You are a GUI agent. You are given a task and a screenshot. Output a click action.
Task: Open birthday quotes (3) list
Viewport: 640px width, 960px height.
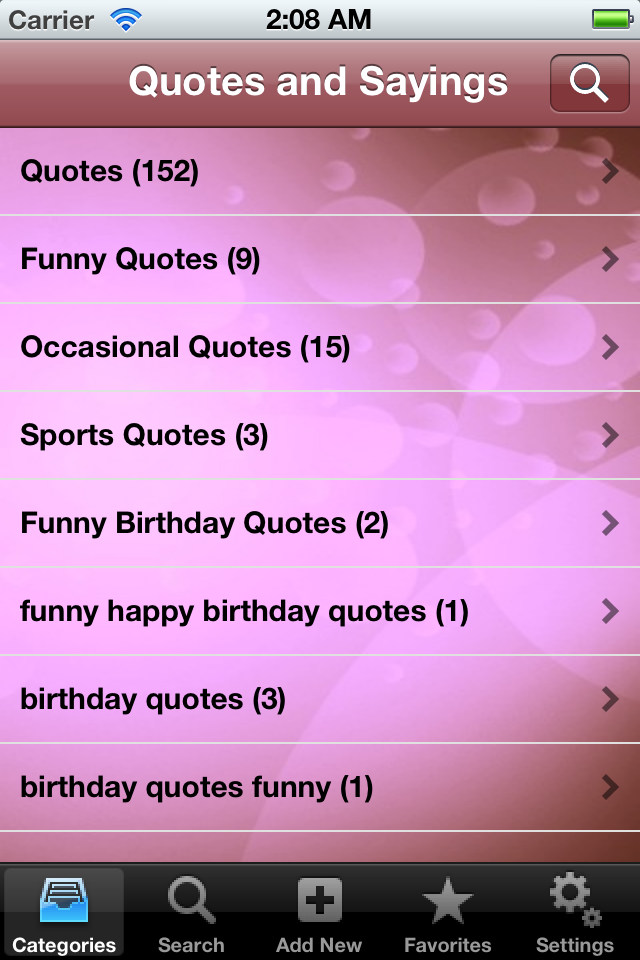click(x=320, y=700)
